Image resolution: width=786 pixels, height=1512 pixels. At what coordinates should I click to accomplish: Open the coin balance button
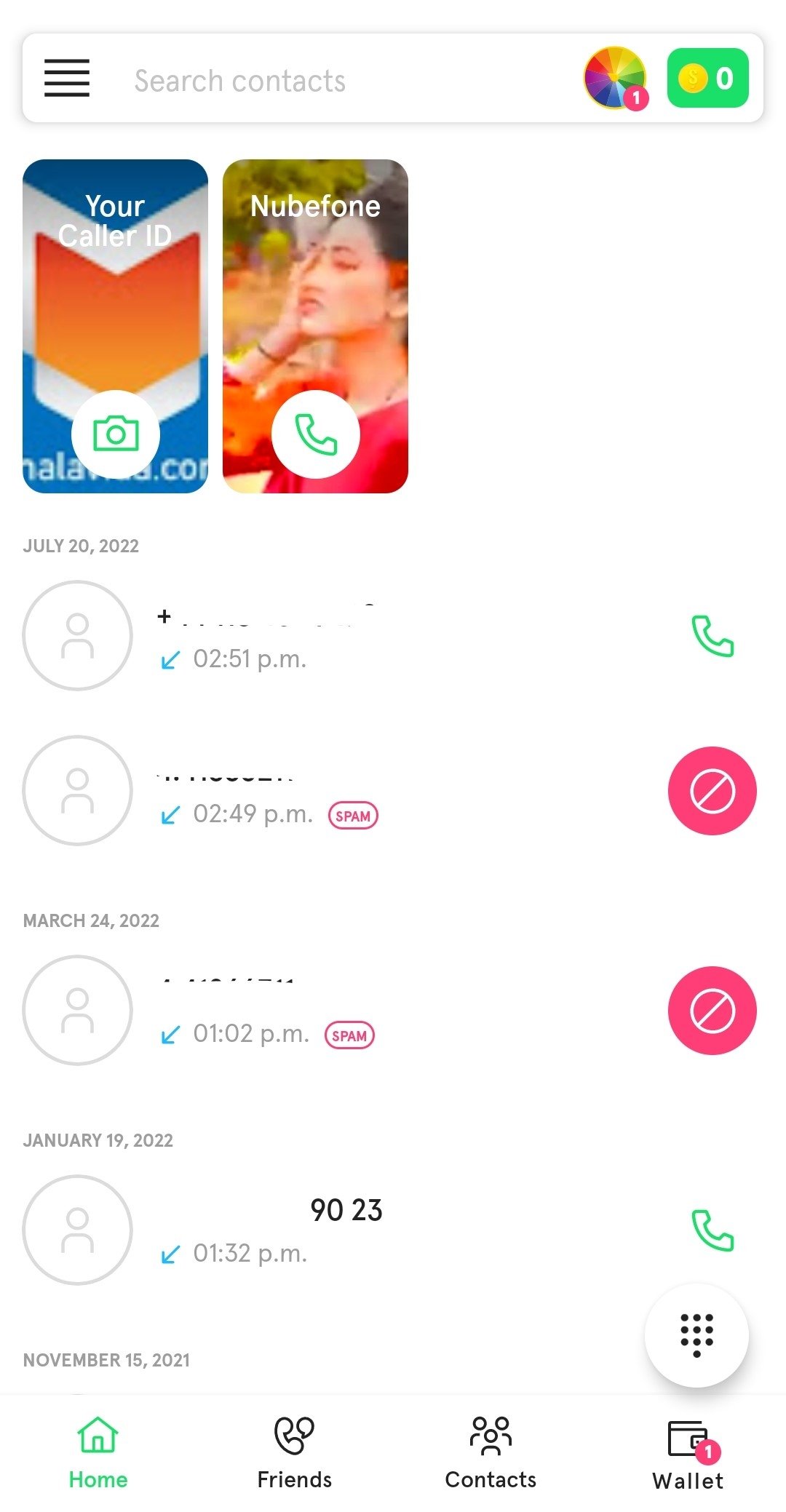pyautogui.click(x=707, y=78)
